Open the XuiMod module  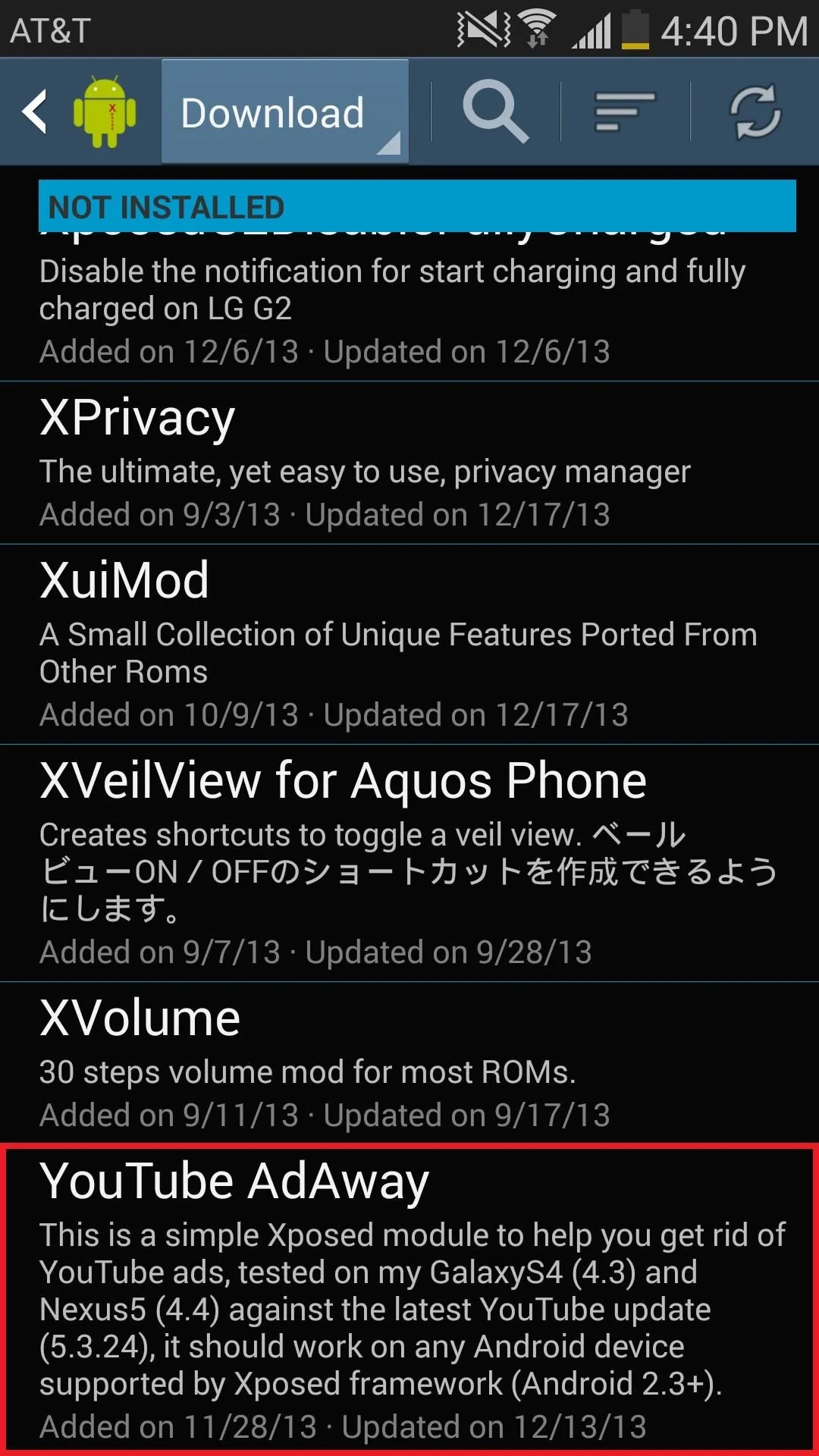[x=409, y=644]
